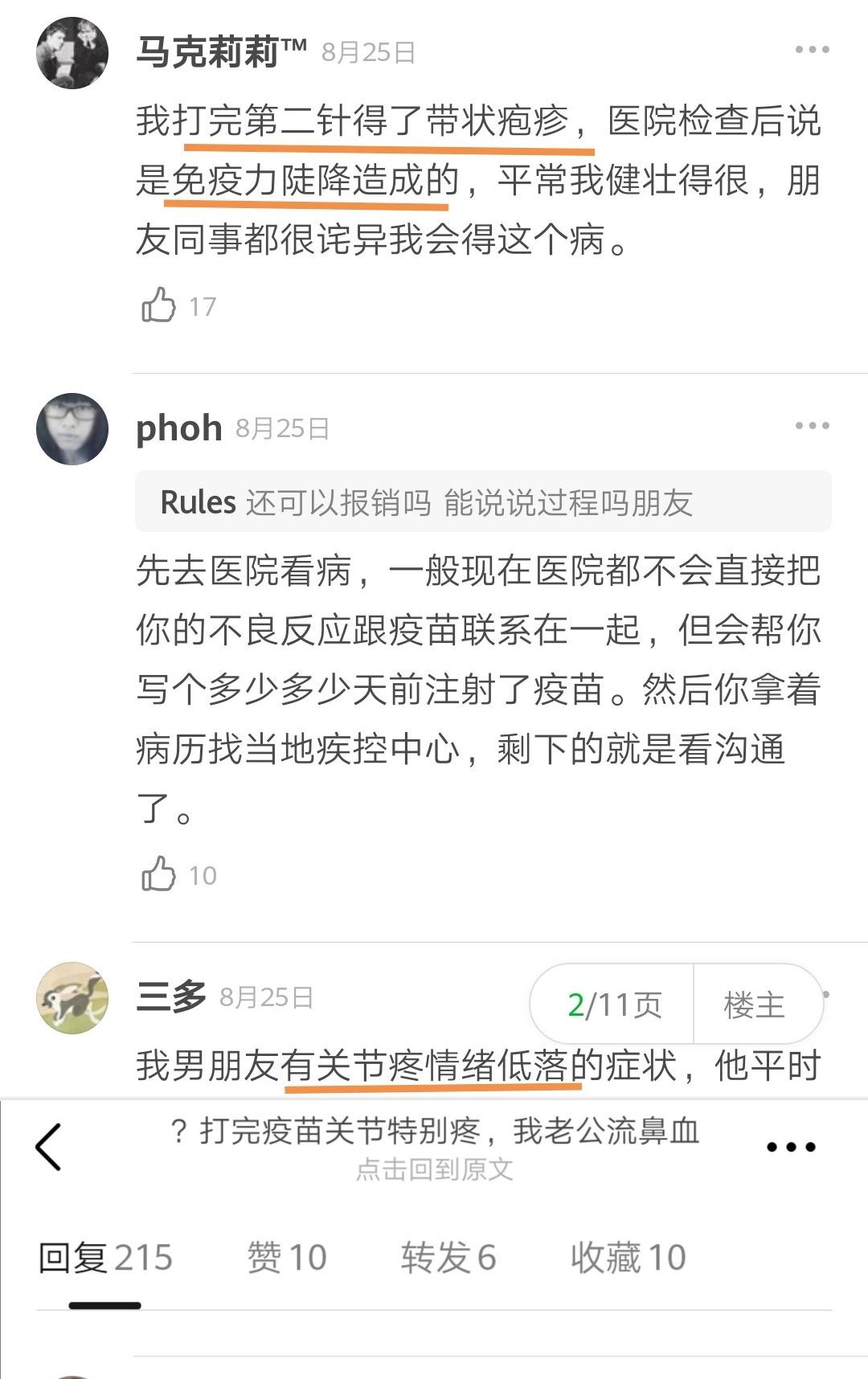Show the 转发 6 tab

point(448,1258)
